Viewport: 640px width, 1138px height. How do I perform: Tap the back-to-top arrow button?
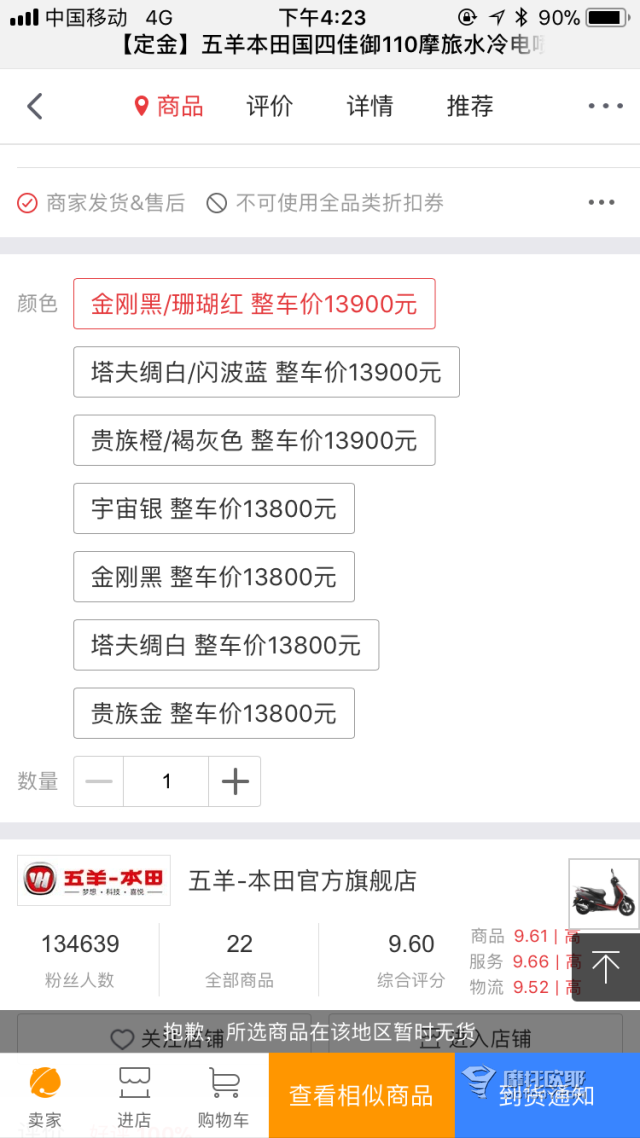point(606,967)
